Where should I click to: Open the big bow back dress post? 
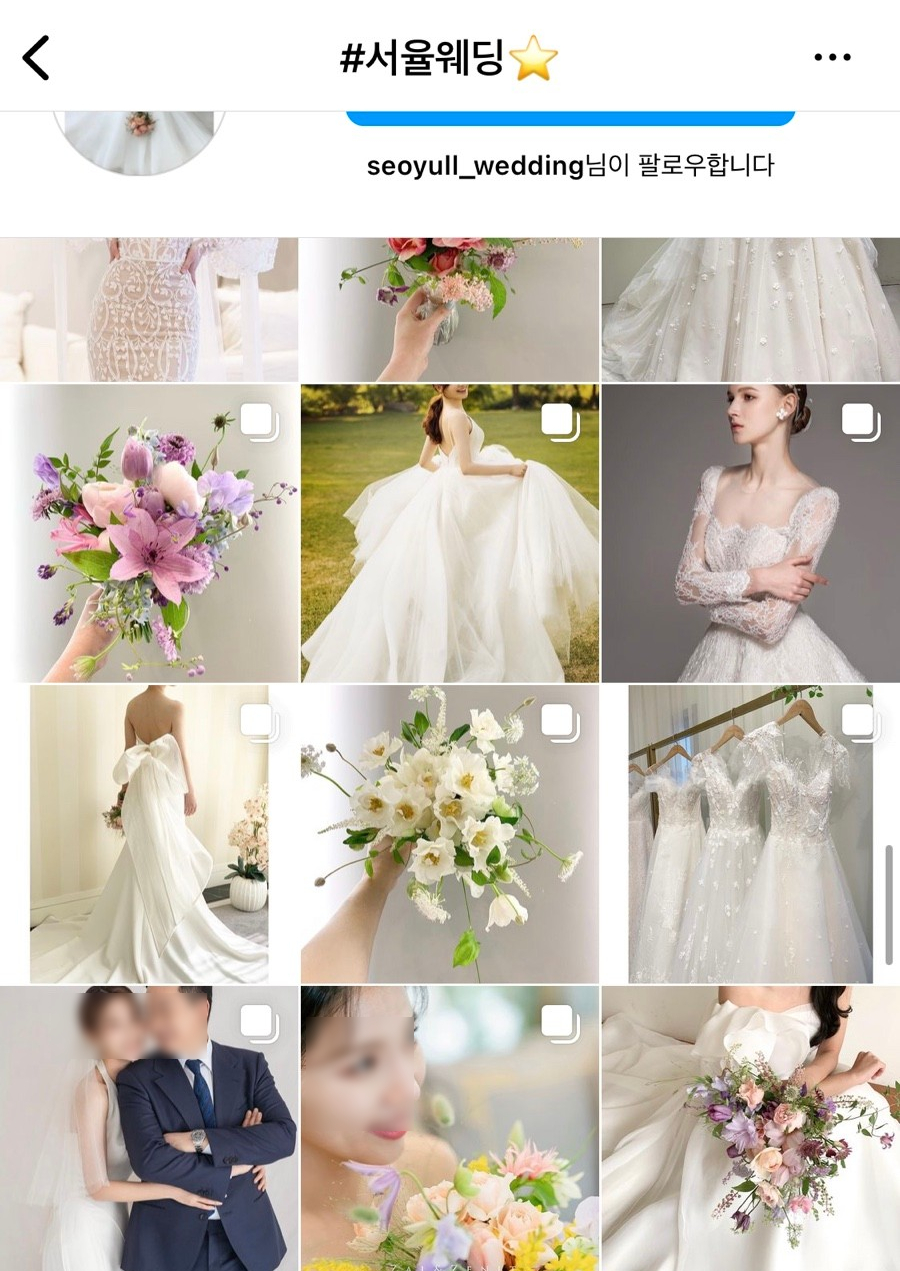pyautogui.click(x=149, y=834)
